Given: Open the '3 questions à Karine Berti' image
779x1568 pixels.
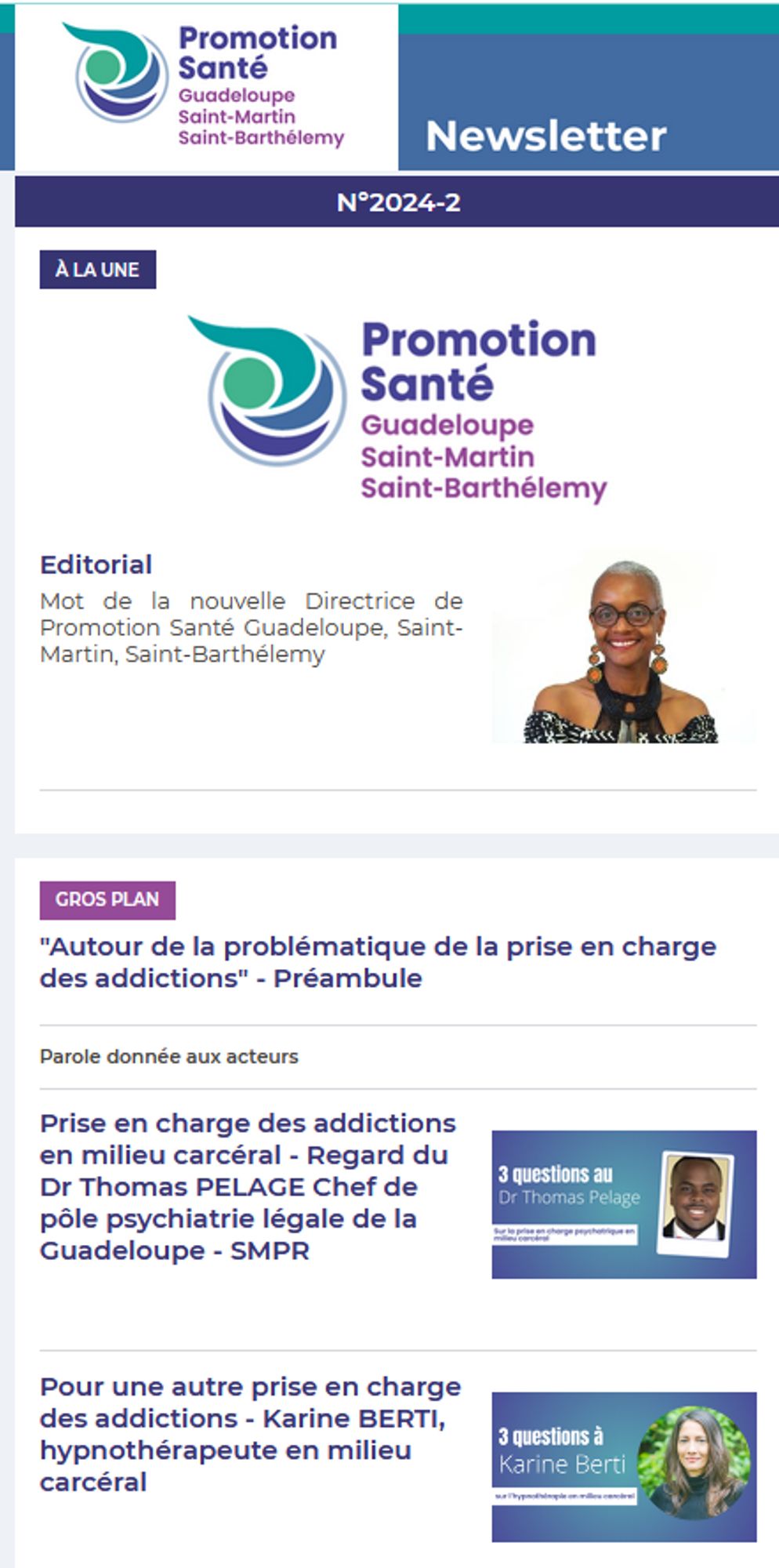Looking at the screenshot, I should (623, 1466).
